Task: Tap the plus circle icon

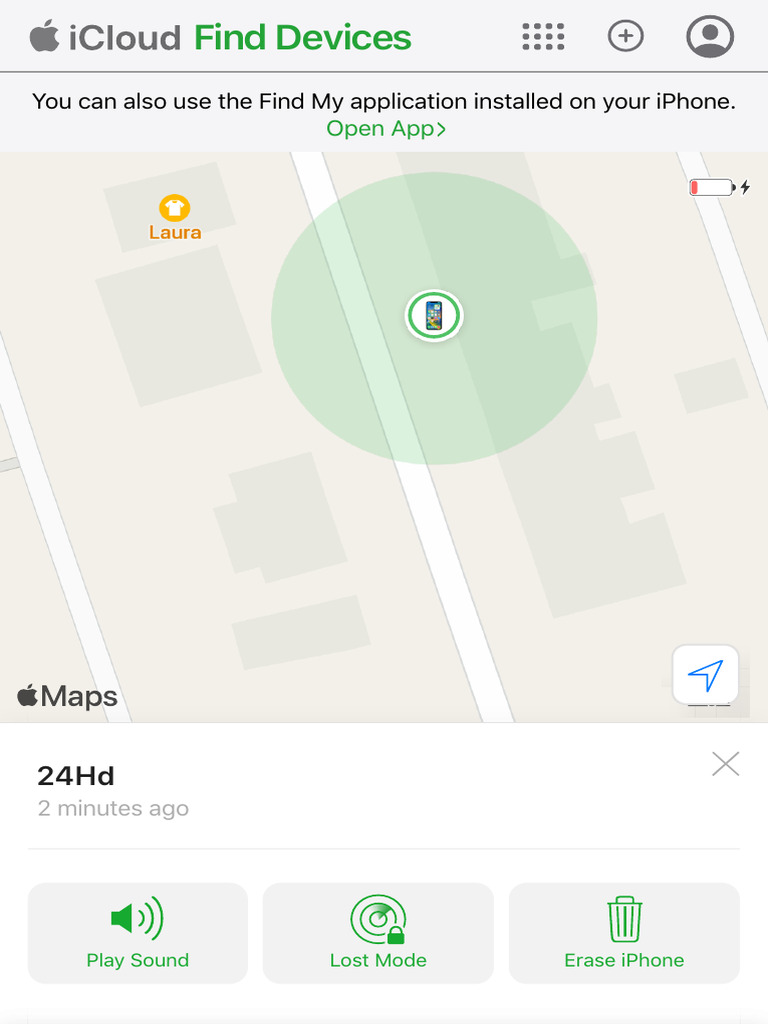Action: click(x=626, y=36)
